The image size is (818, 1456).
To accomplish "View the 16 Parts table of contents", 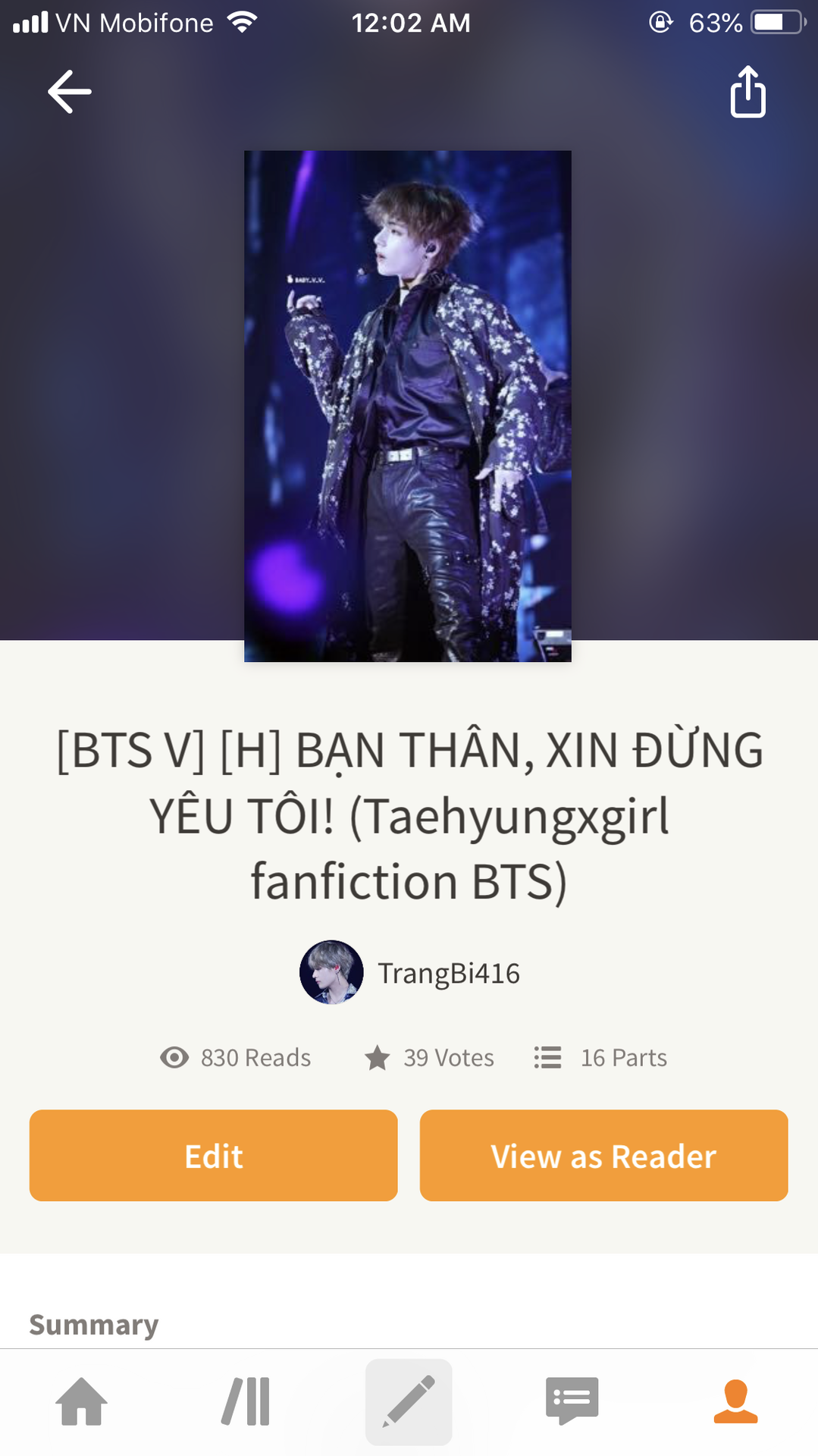I will [600, 1057].
